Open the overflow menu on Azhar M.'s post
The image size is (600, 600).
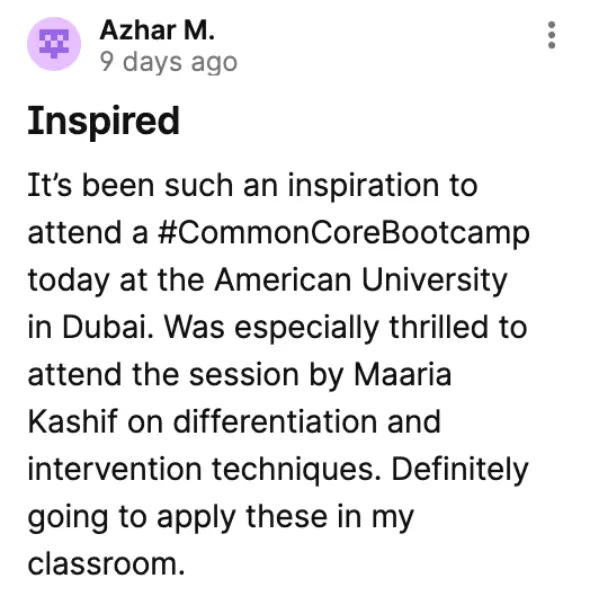549,37
